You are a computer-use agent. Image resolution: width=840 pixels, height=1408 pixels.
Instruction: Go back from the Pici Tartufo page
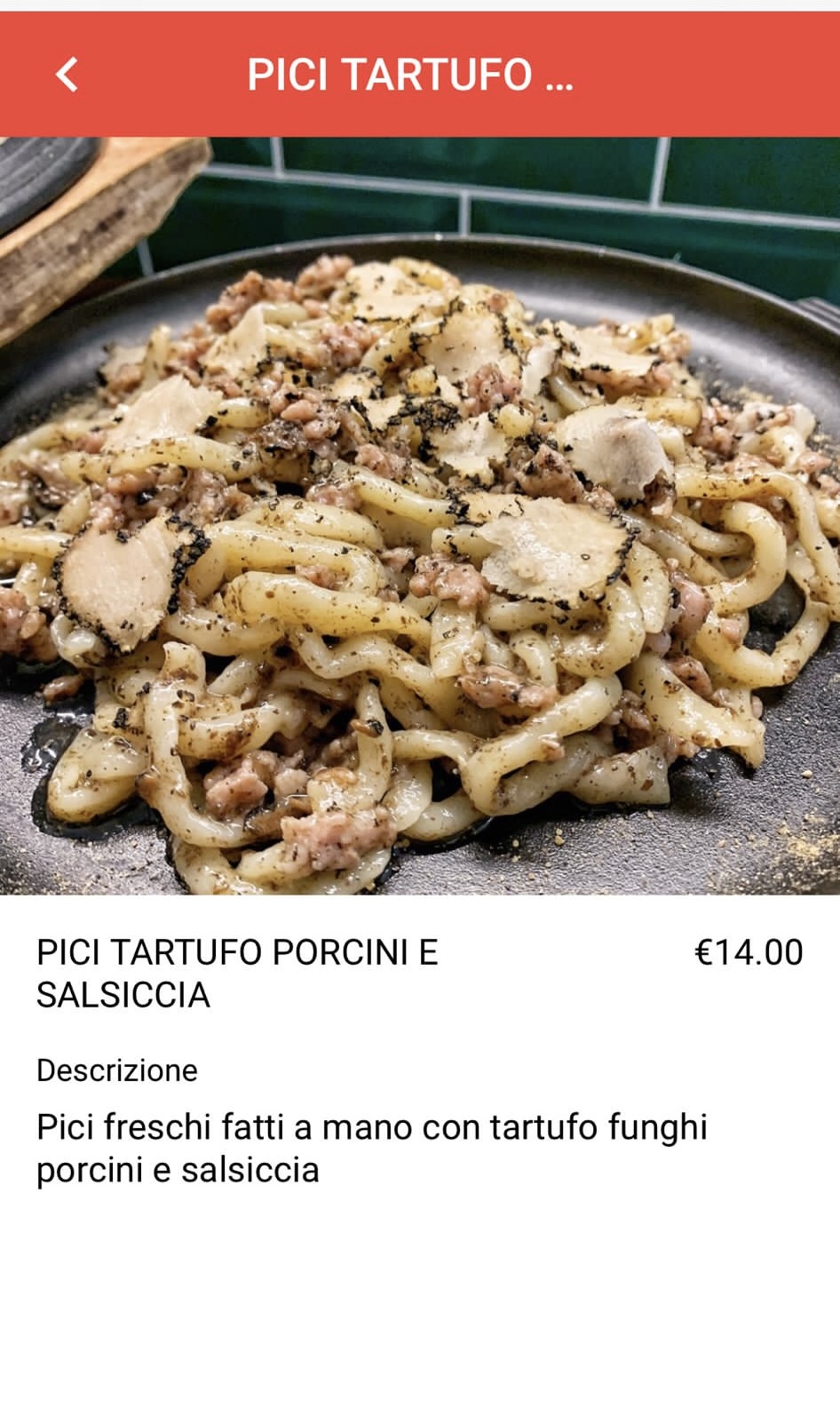point(67,75)
